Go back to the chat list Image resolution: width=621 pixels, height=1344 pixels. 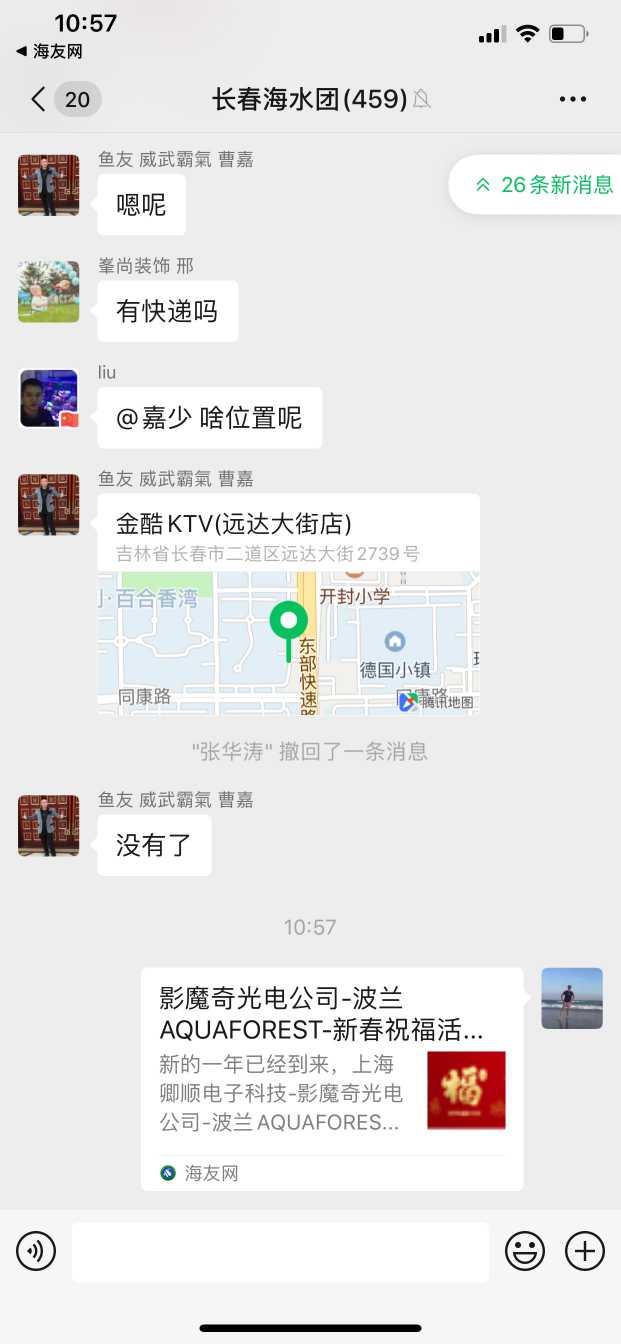[40, 99]
